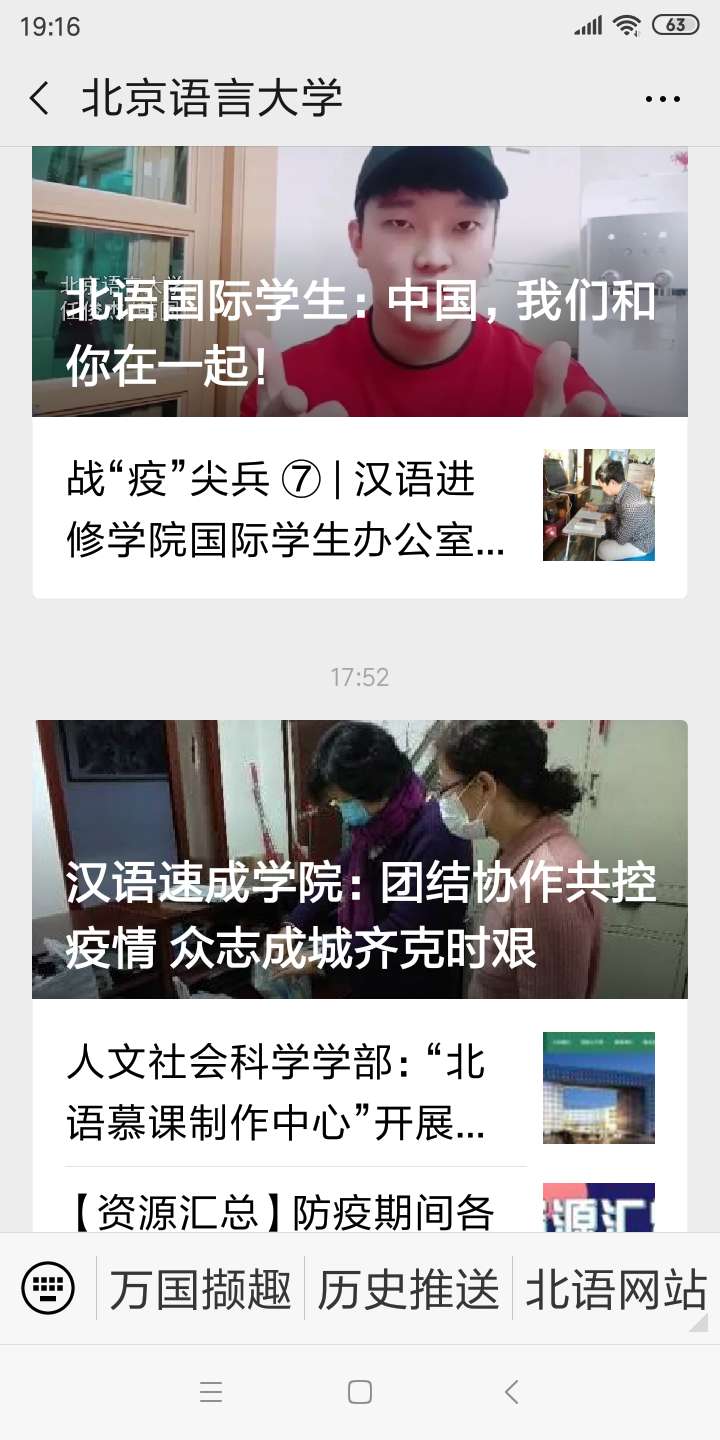Go back from 北京语言大学 account
720x1440 pixels.
click(x=39, y=98)
